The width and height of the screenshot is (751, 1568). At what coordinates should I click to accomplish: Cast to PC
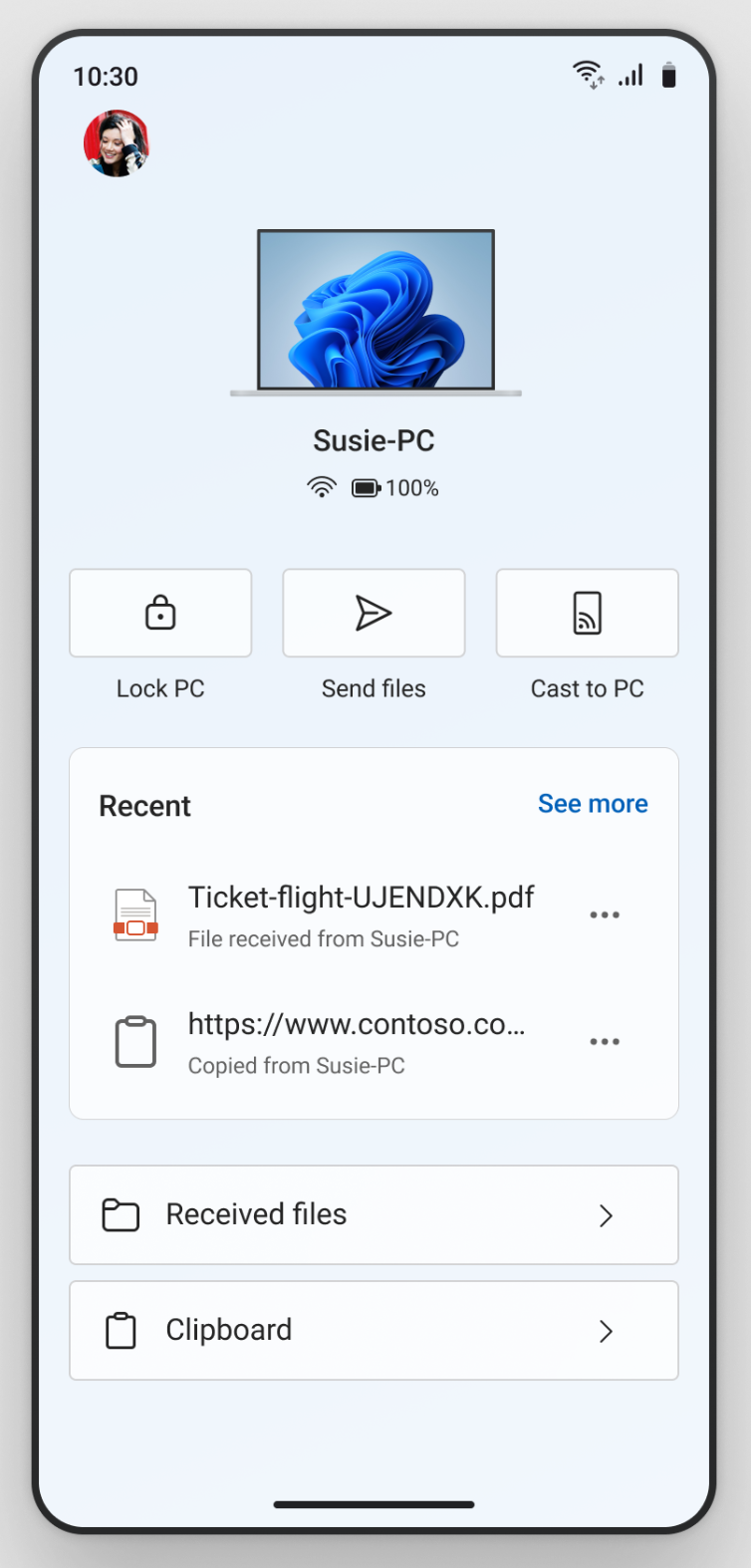point(587,614)
